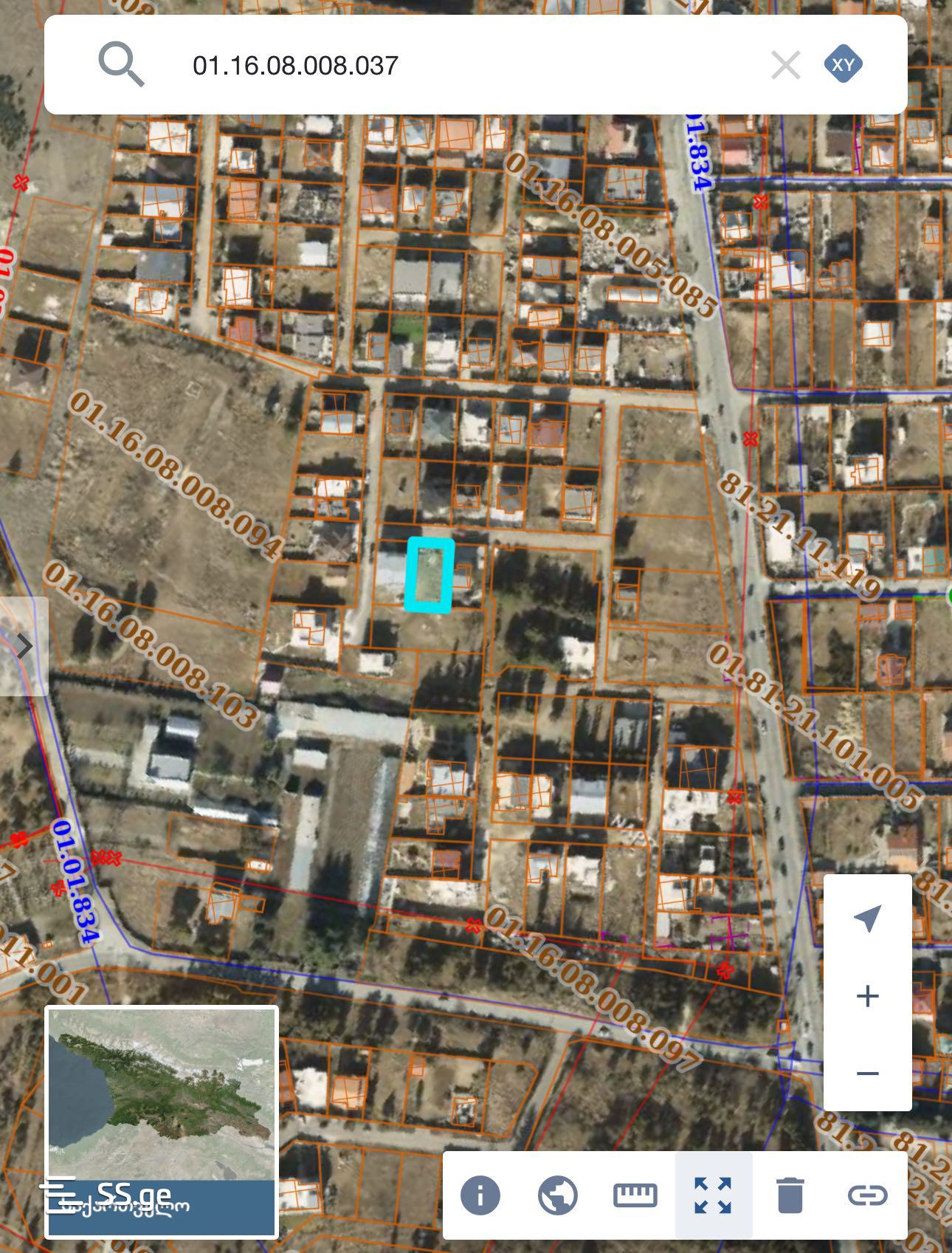
Task: Toggle the full extent zoom tool
Action: 713,1195
